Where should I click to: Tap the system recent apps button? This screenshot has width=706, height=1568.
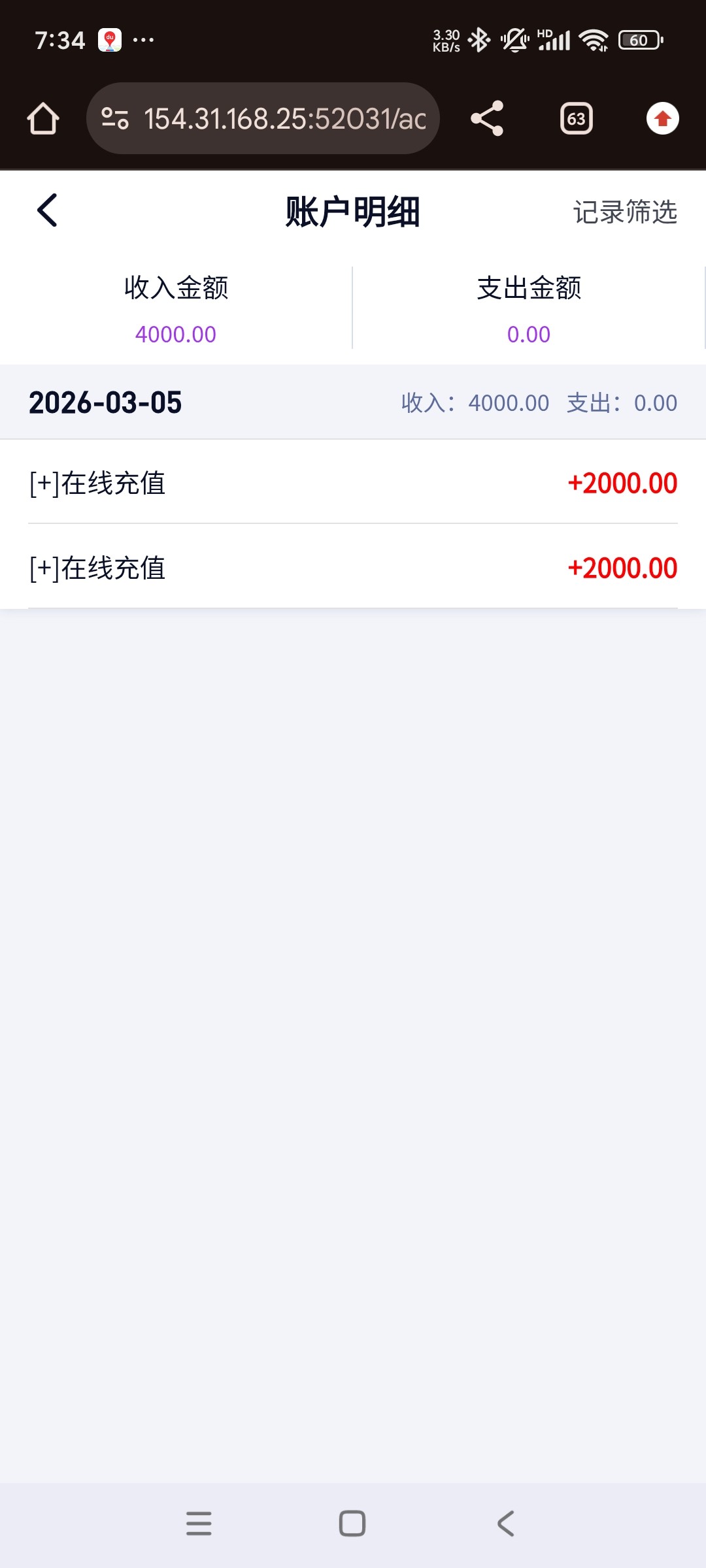coord(199,1523)
